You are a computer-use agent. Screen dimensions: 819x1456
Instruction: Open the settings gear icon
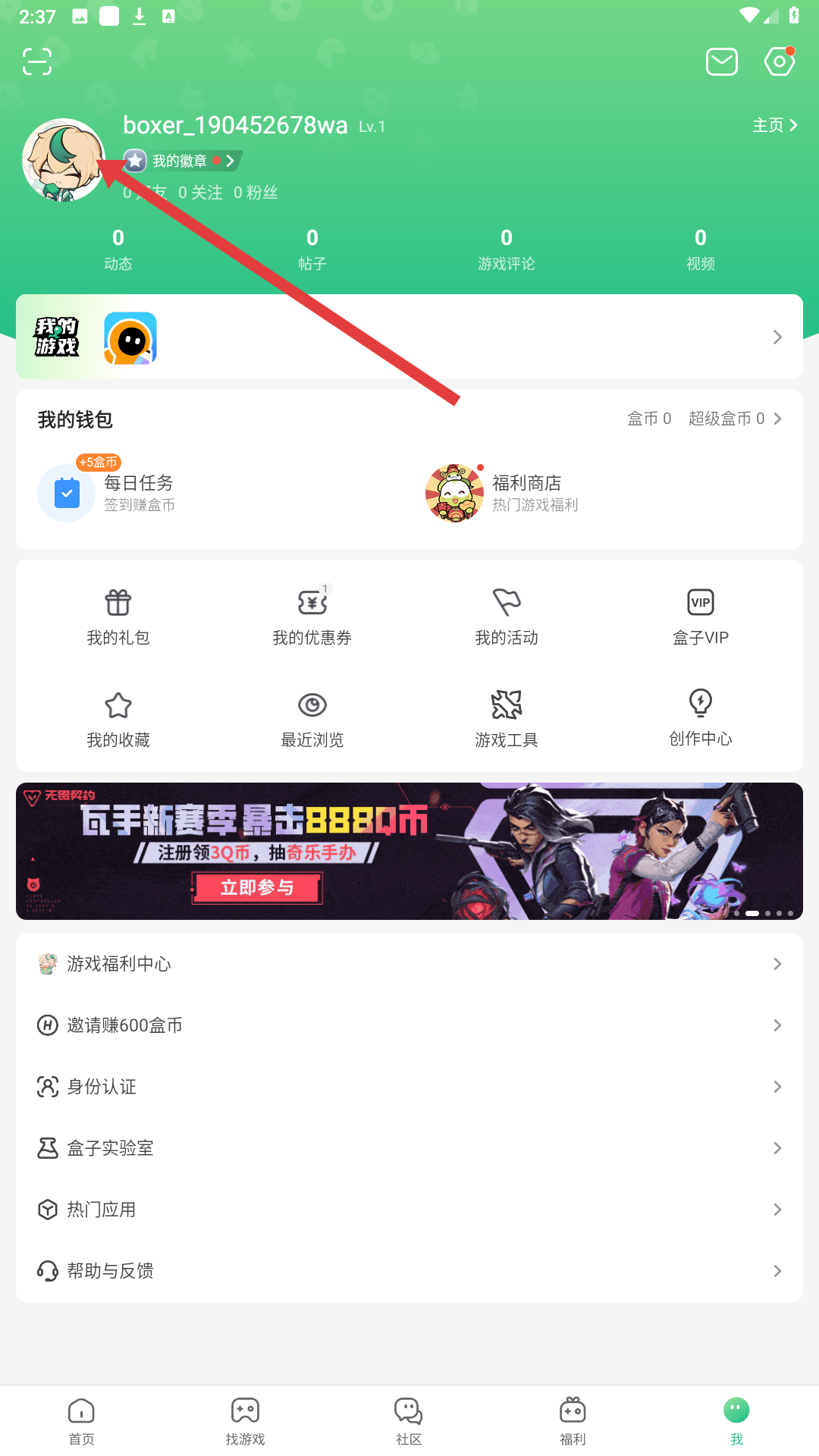[x=779, y=61]
